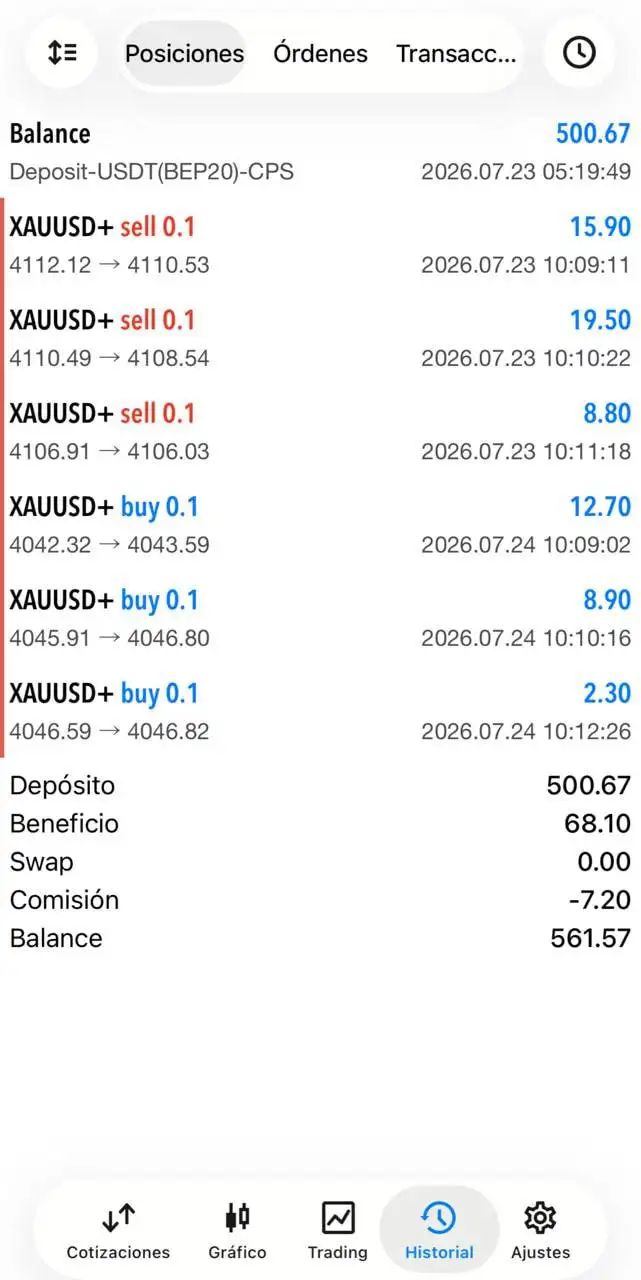641x1280 pixels.
Task: Open the Gráfico tab
Action: click(x=237, y=1230)
